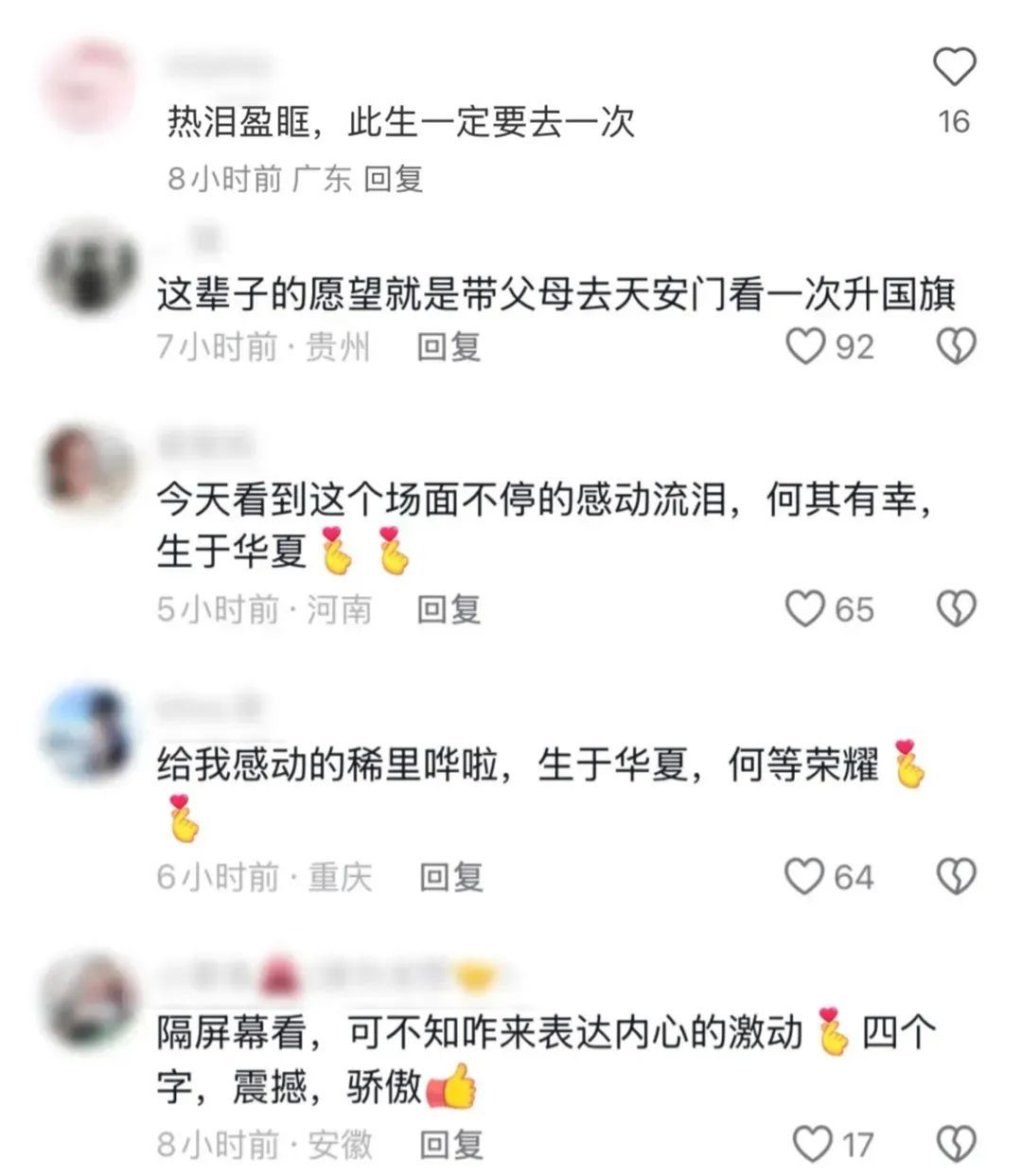
Task: Reply to the 河南 comment
Action: coord(449,609)
